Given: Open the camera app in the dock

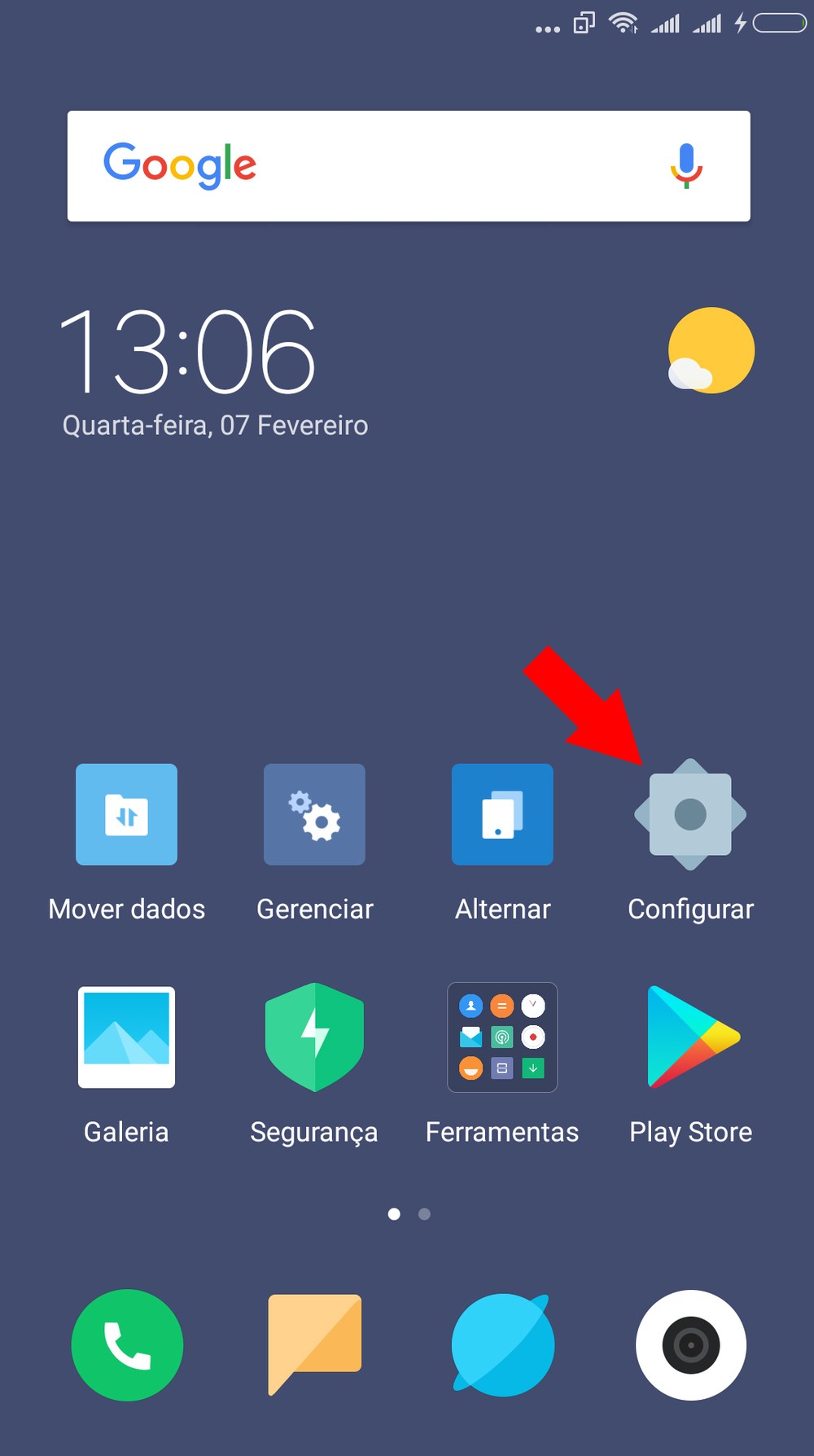Looking at the screenshot, I should pyautogui.click(x=690, y=1344).
